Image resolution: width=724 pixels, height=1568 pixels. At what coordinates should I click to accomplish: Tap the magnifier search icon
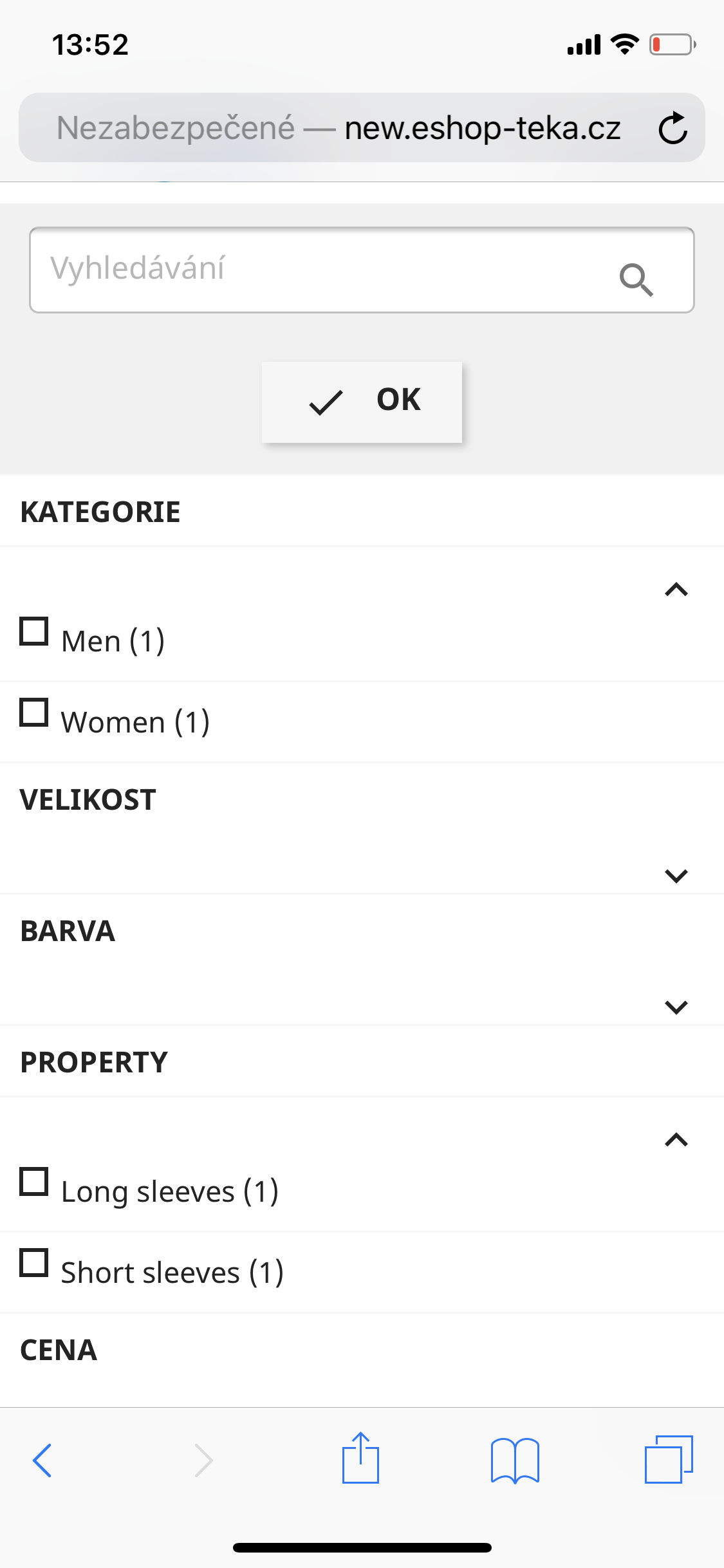(636, 279)
